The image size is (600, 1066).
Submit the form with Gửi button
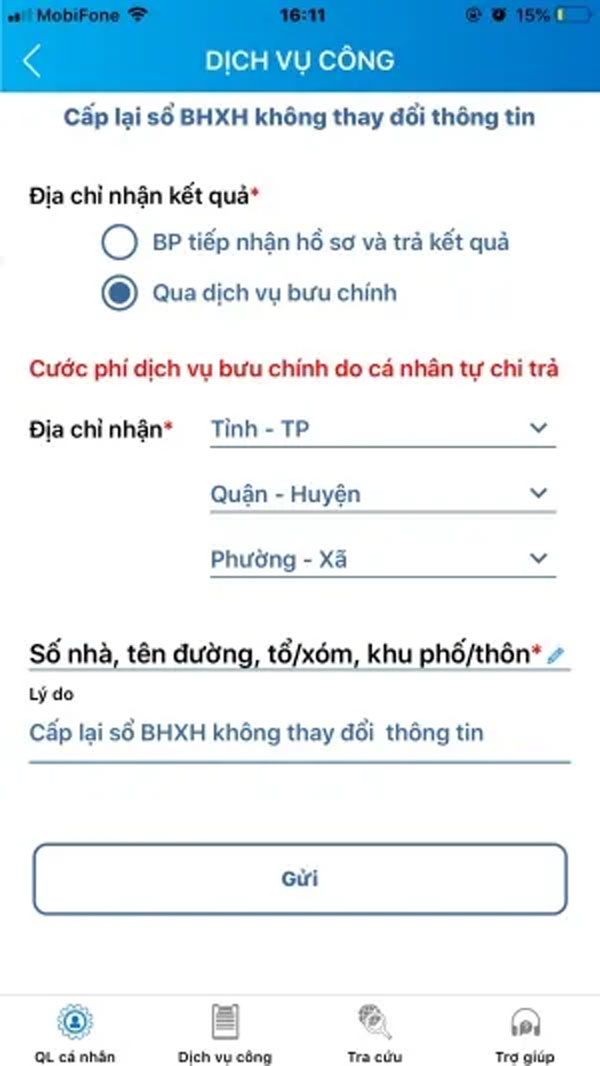[x=300, y=879]
